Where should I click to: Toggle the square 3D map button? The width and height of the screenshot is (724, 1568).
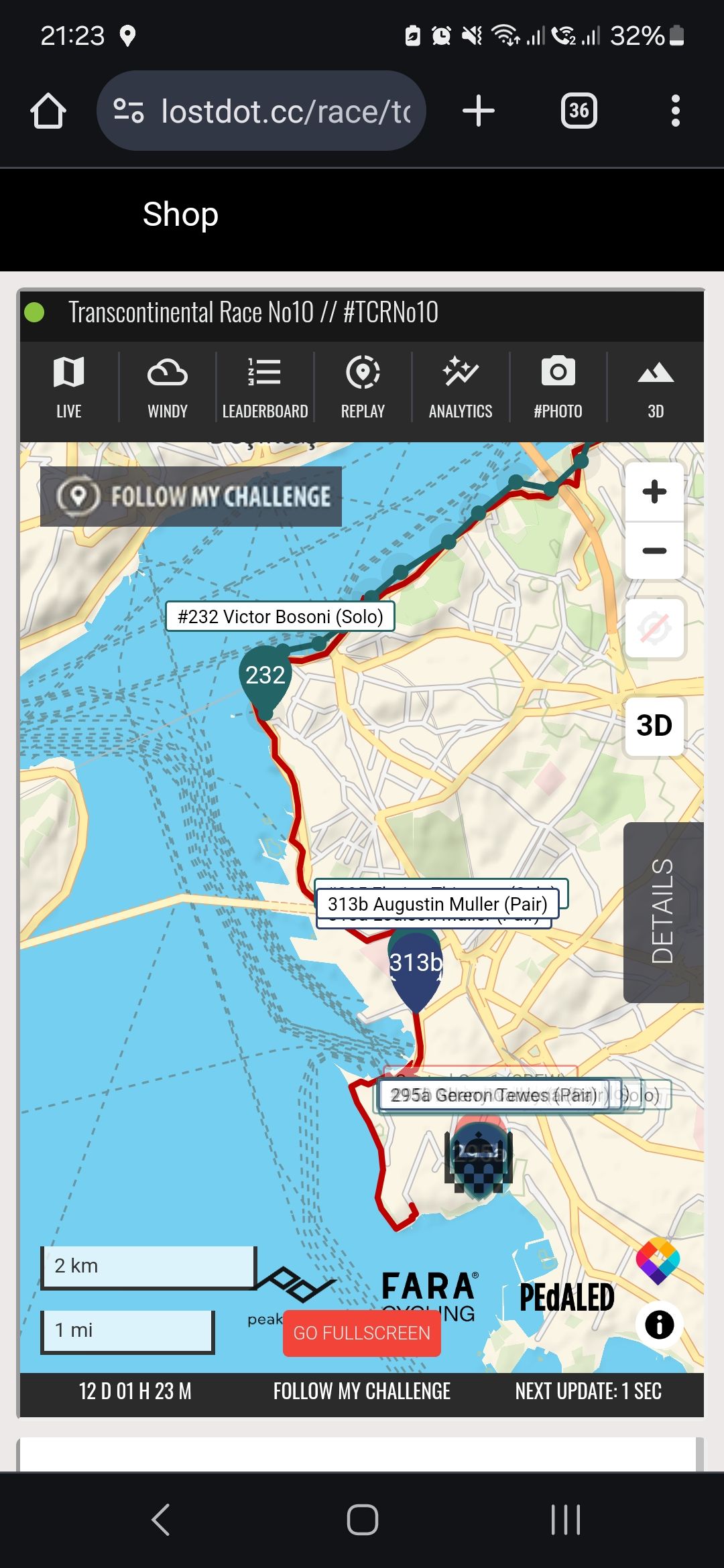[654, 726]
